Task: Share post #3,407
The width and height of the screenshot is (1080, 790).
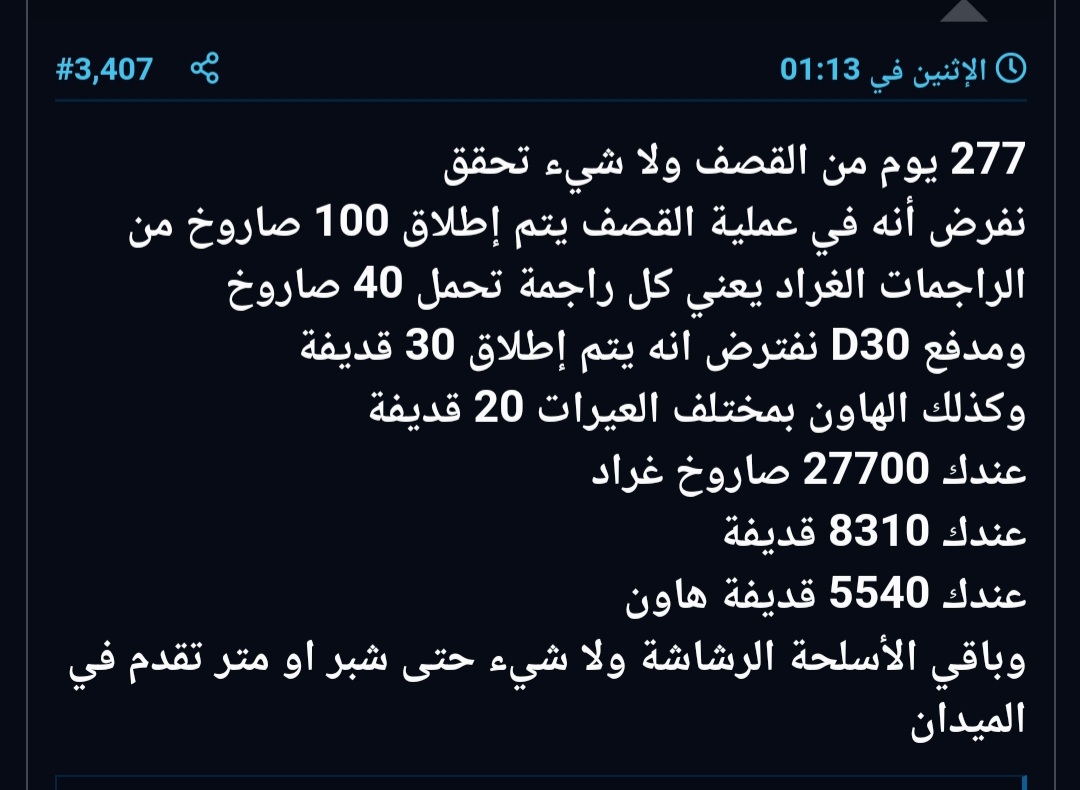Action: pos(205,69)
